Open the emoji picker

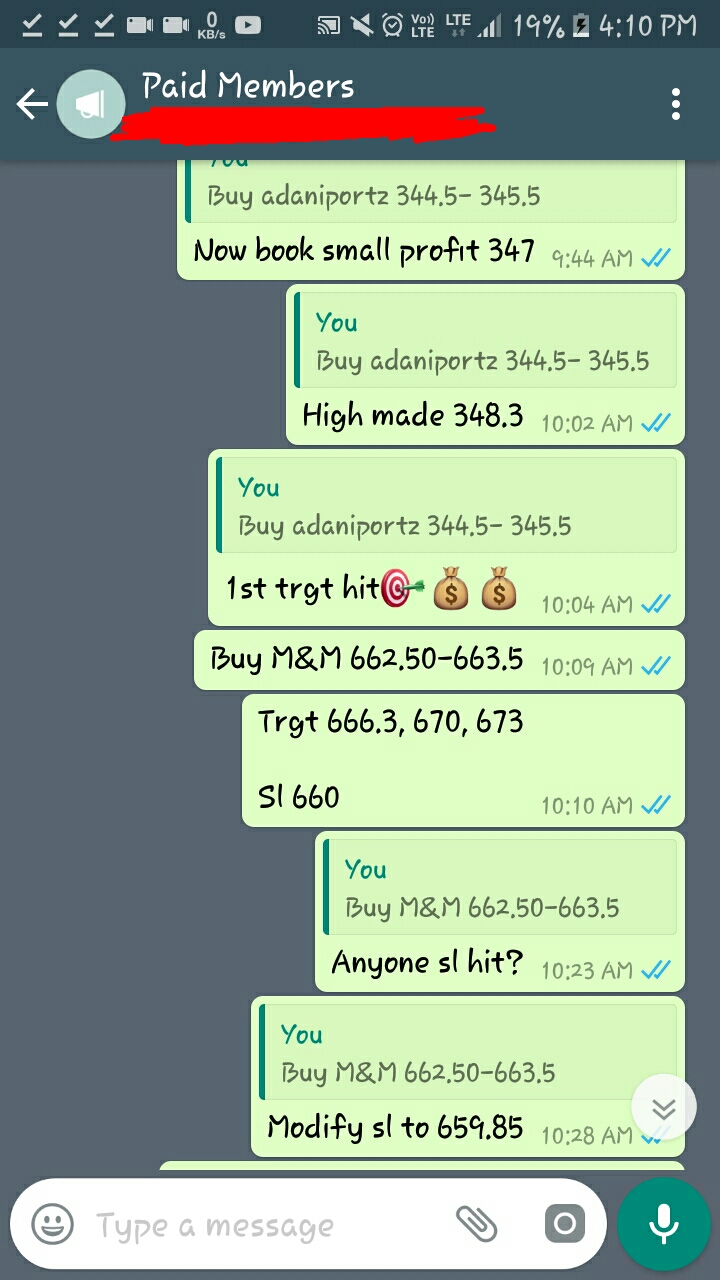(x=52, y=1224)
